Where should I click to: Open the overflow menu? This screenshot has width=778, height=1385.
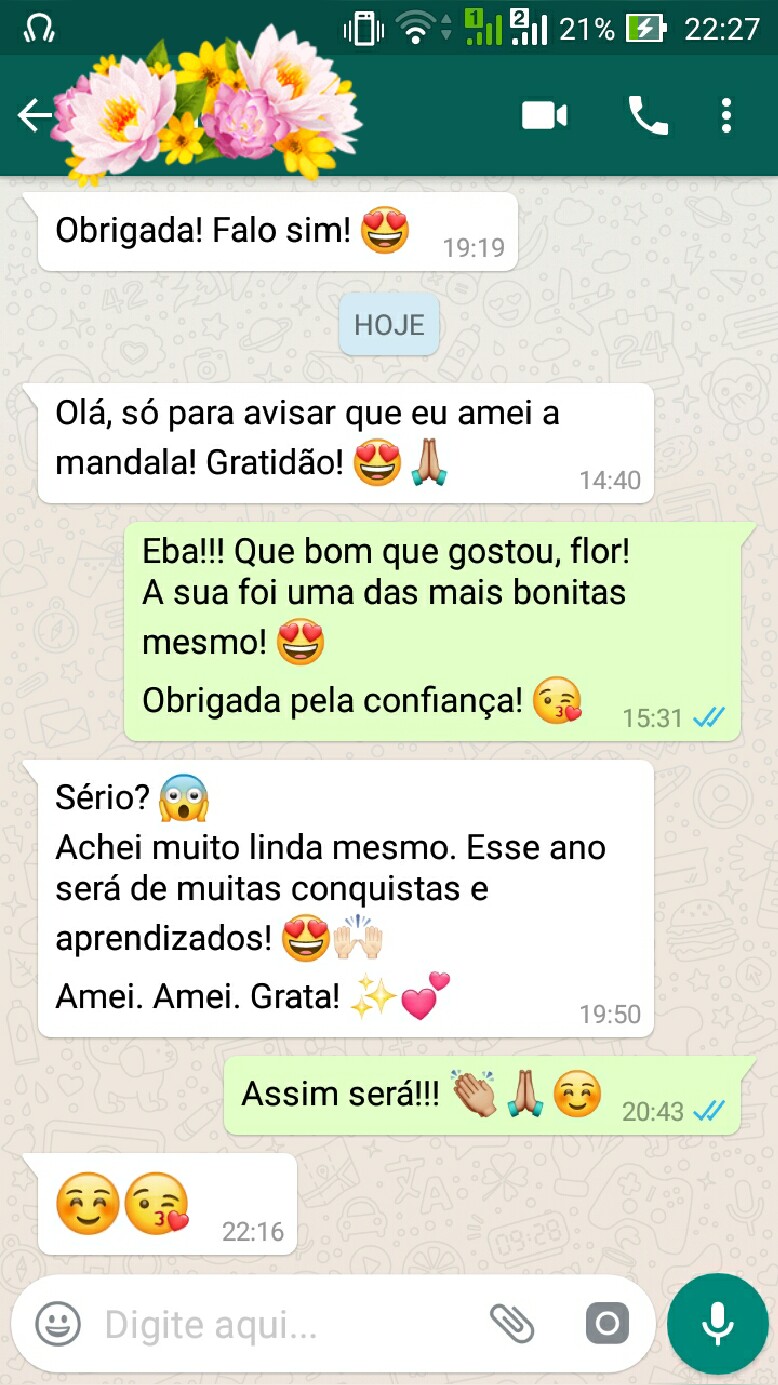tap(727, 116)
